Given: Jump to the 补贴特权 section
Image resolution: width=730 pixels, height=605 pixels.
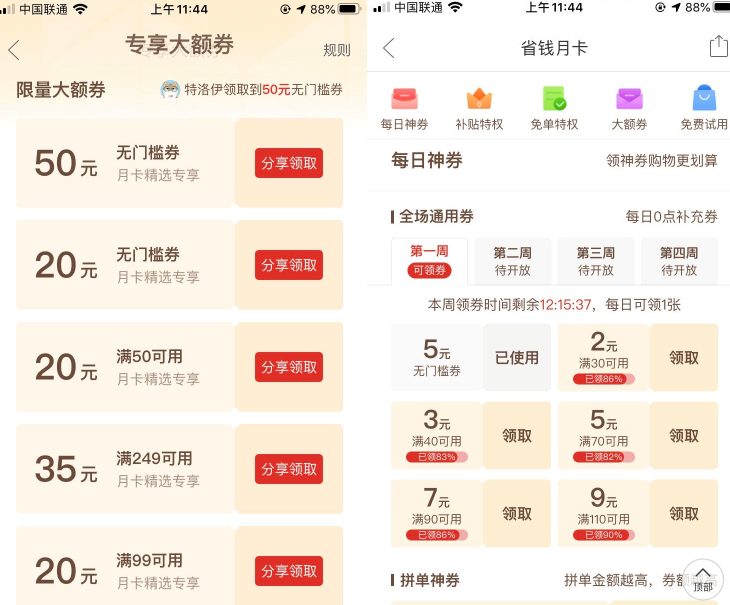Looking at the screenshot, I should 479,108.
